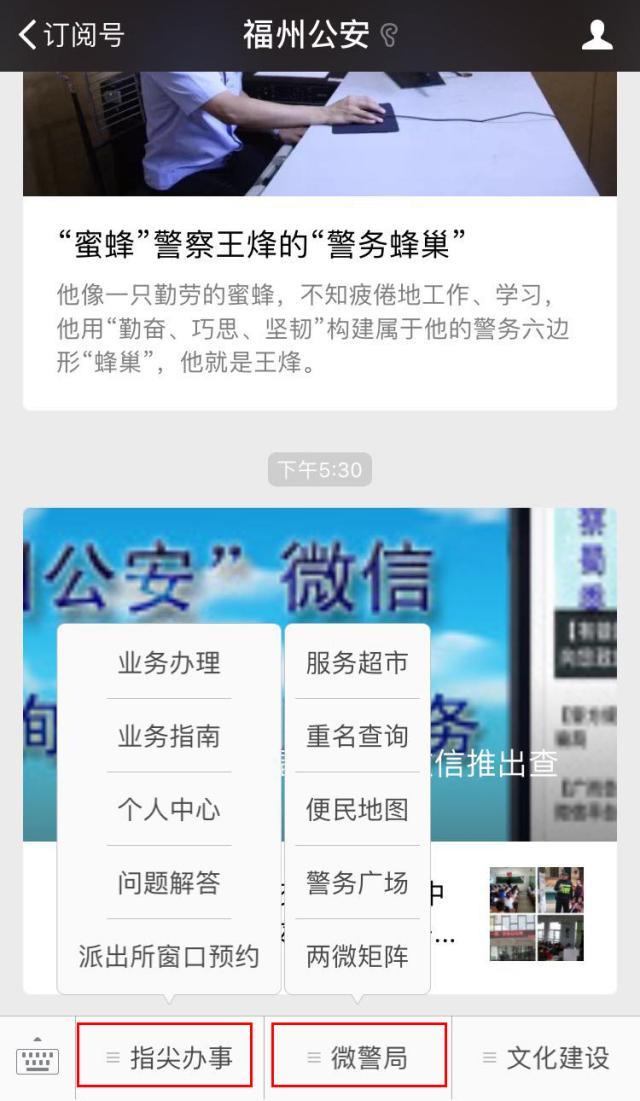The image size is (640, 1101).
Task: Switch to keyboard input mode
Action: (x=37, y=1059)
